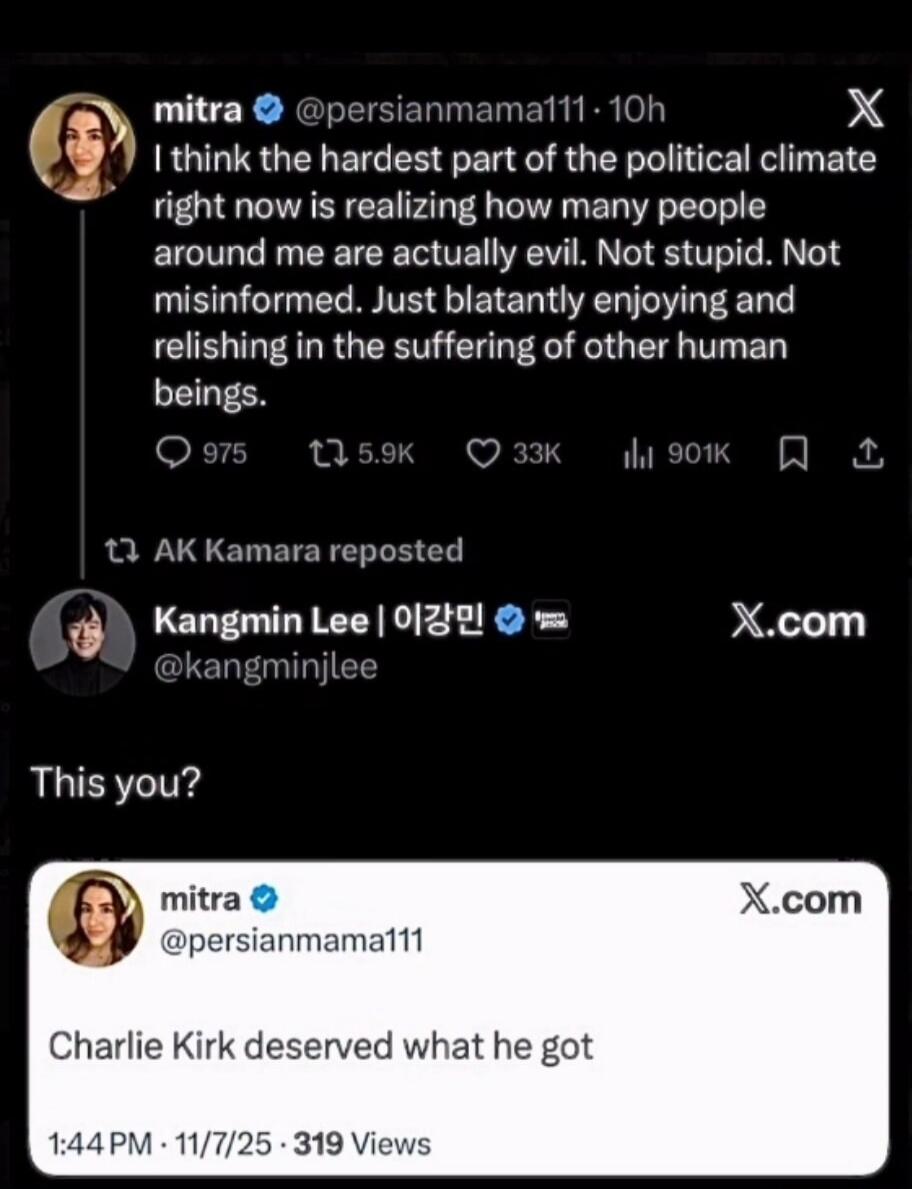Click Kangmin Lee's profile avatar
Screen dimensions: 912x1189
click(83, 640)
